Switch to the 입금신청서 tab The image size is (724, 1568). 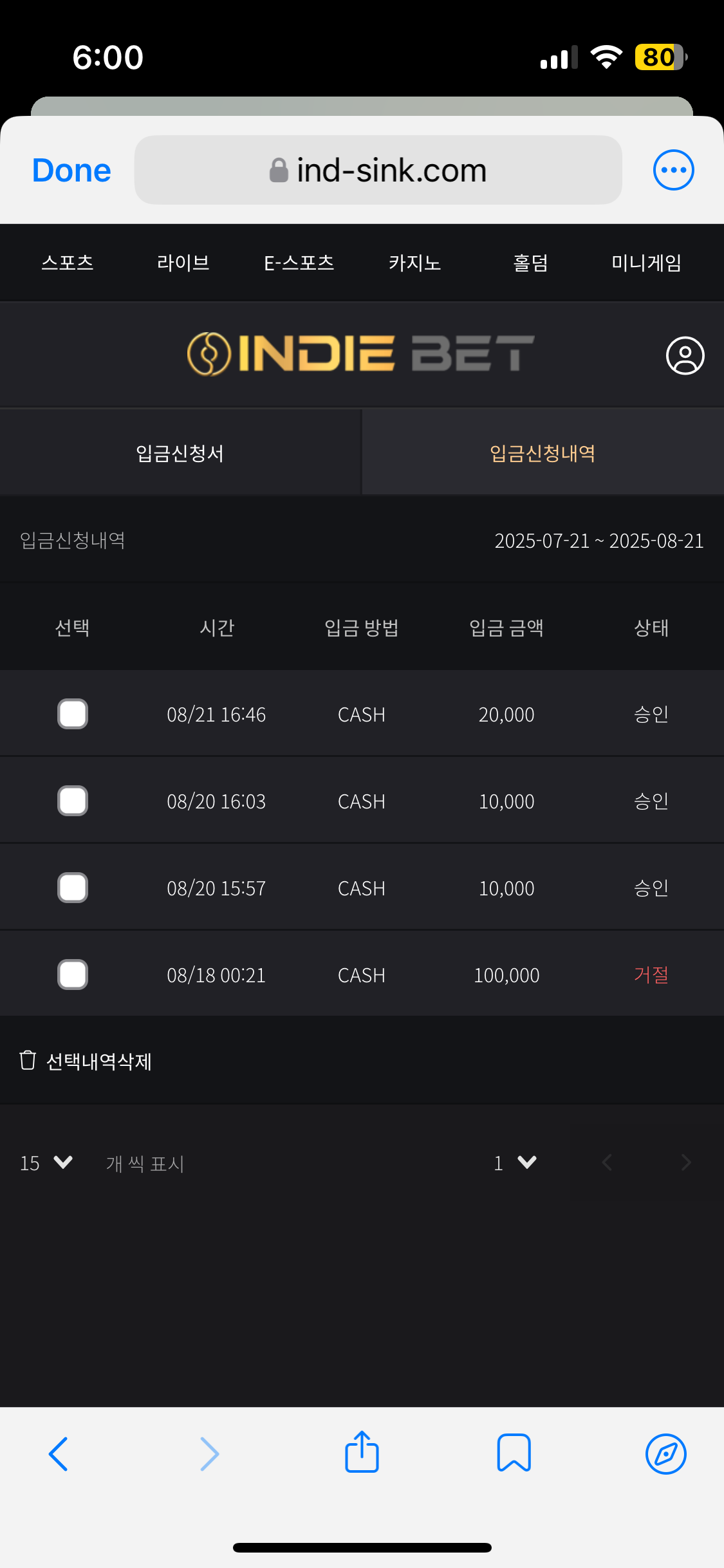[180, 453]
